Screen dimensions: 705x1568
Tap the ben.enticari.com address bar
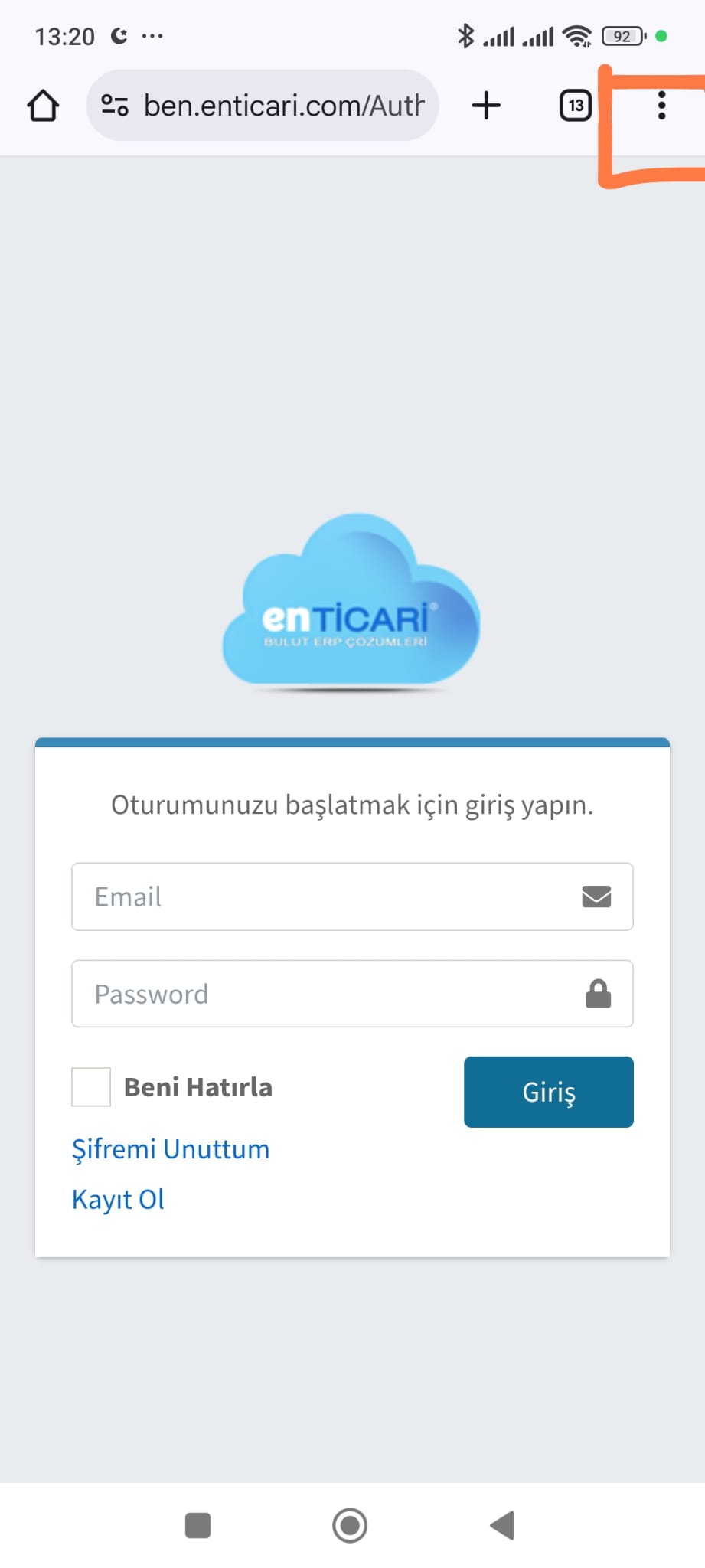283,106
